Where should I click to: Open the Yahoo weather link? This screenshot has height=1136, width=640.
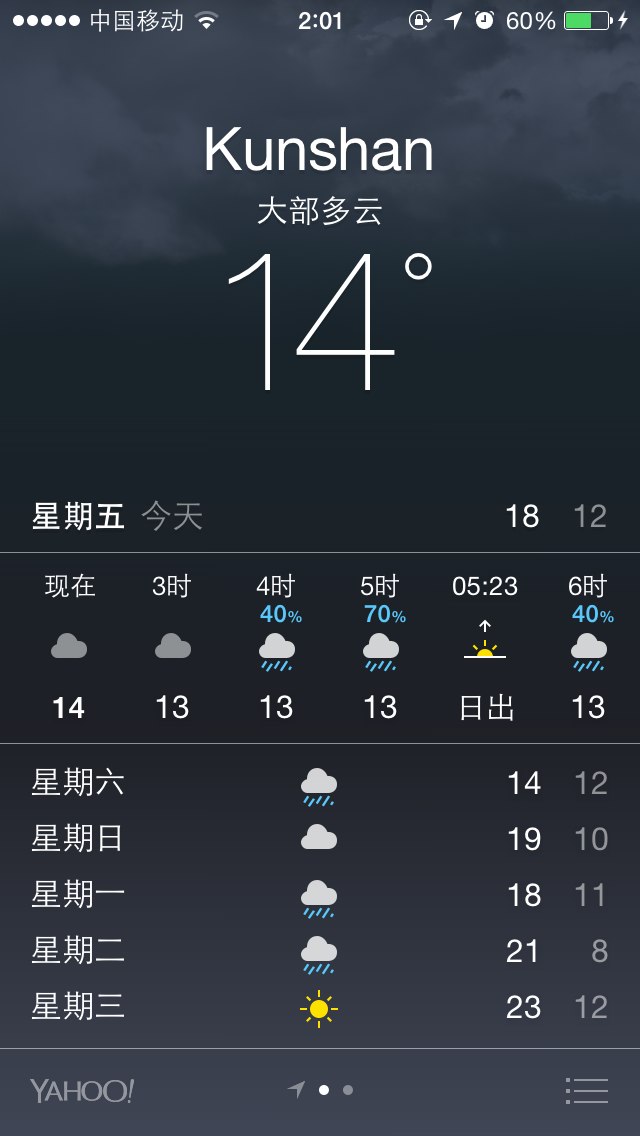click(x=82, y=1090)
